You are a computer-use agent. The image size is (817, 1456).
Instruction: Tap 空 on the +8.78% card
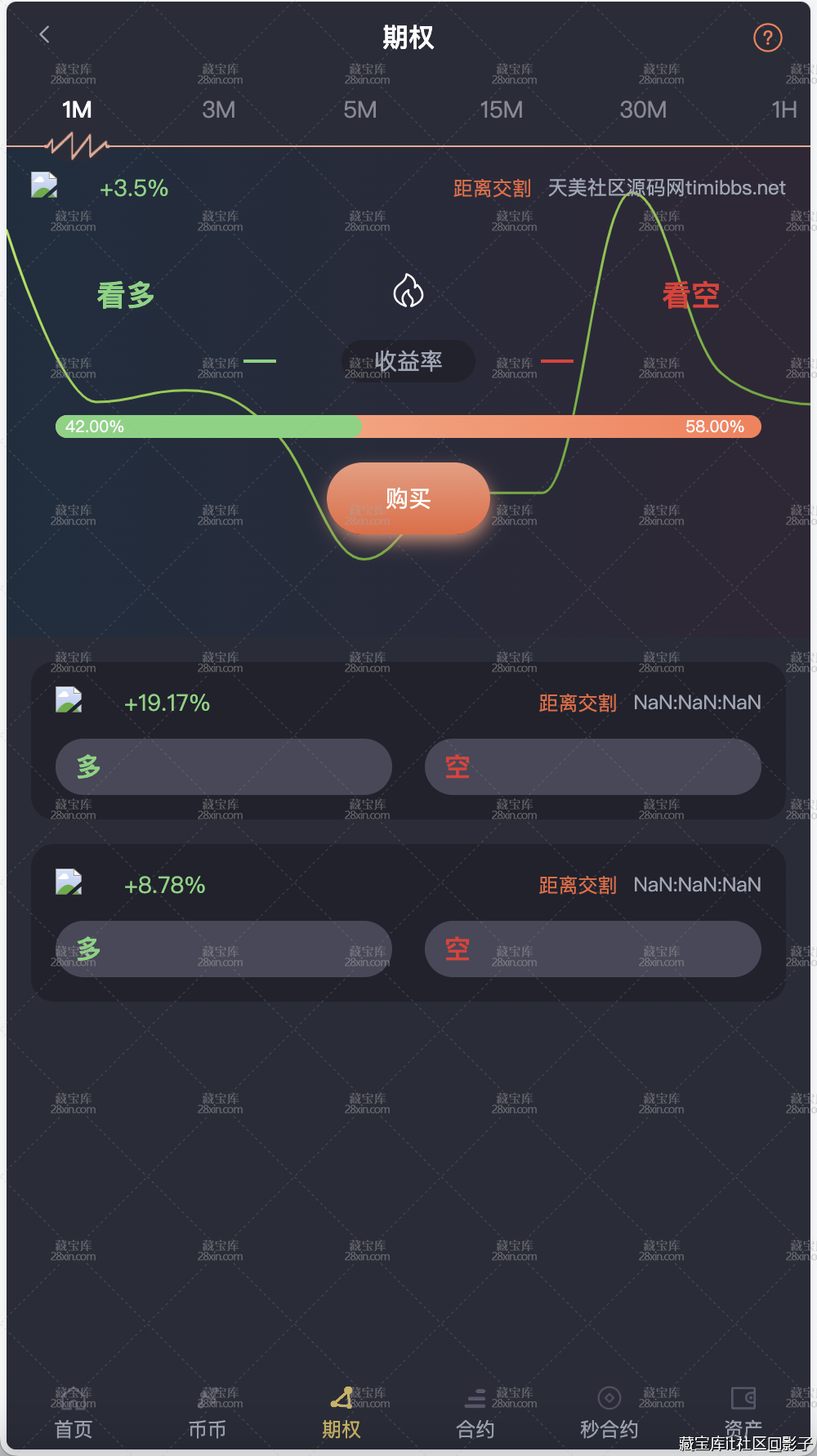click(592, 949)
